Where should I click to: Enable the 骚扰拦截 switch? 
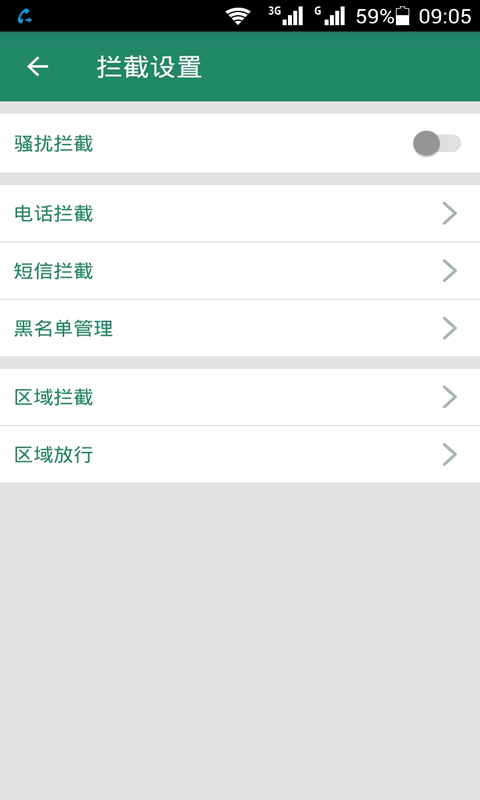point(437,143)
